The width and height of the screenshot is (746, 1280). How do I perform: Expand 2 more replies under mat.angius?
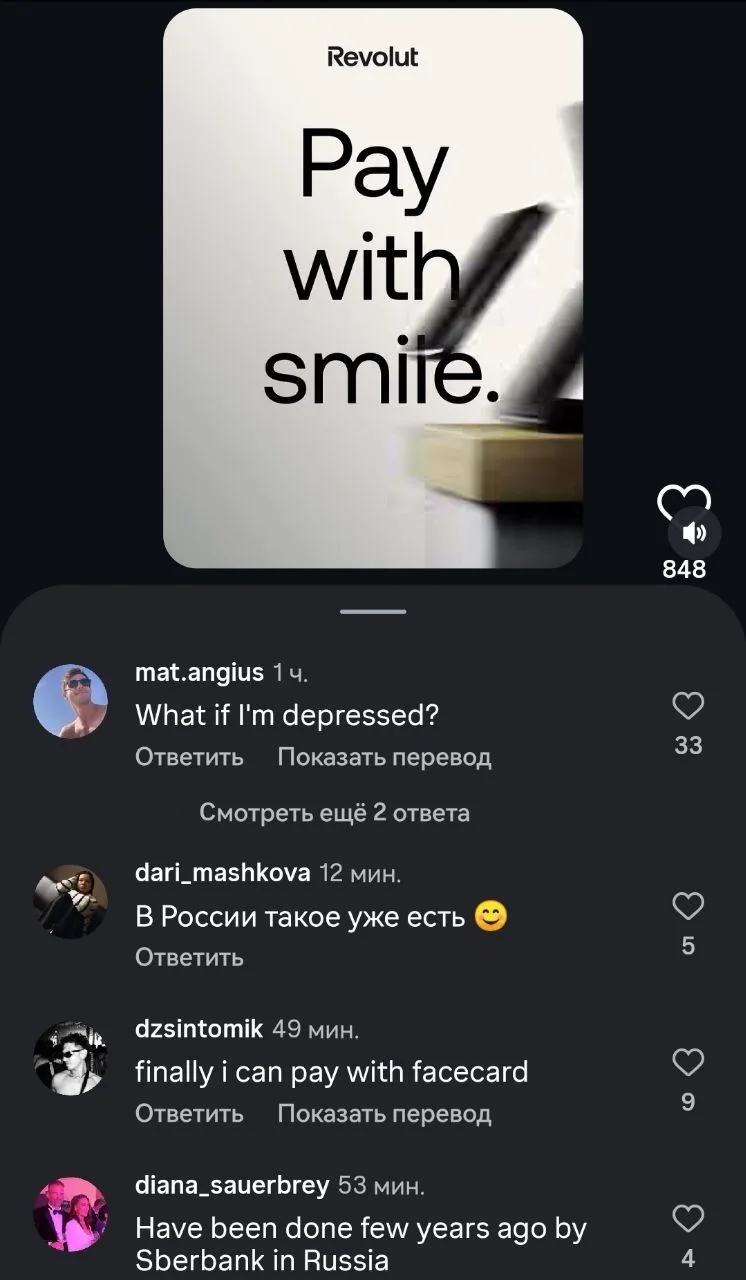coord(334,812)
